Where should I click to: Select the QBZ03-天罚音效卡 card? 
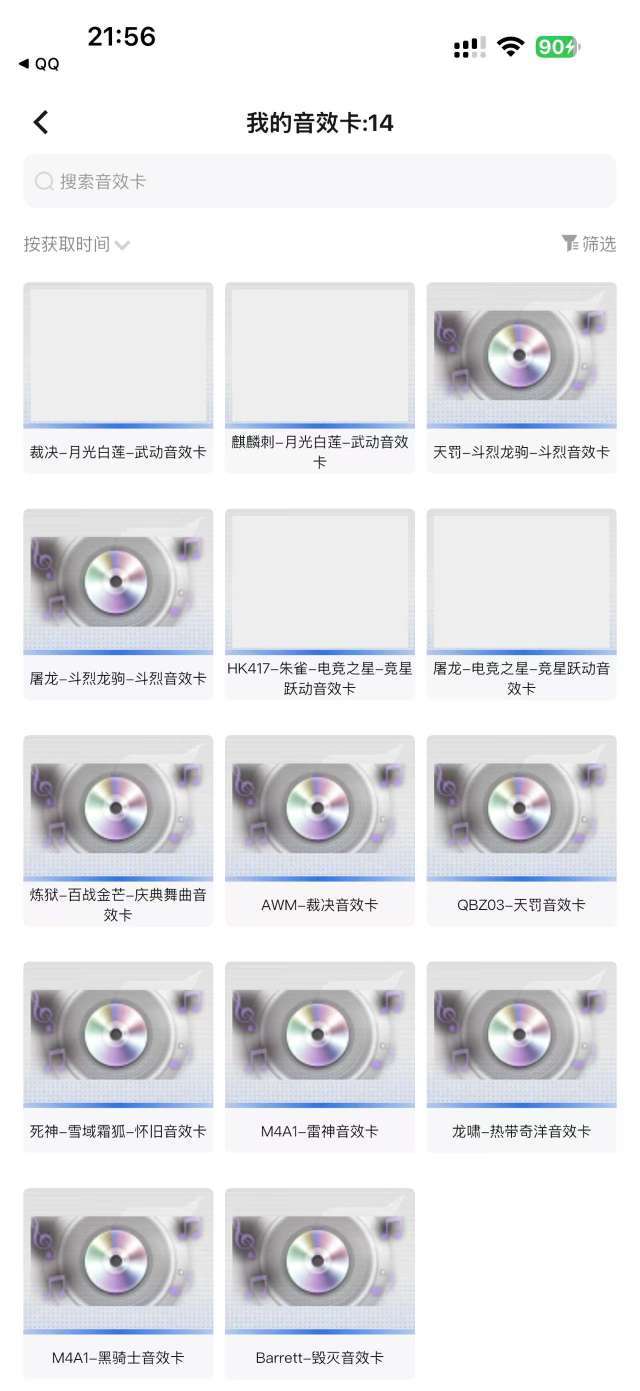click(x=521, y=830)
